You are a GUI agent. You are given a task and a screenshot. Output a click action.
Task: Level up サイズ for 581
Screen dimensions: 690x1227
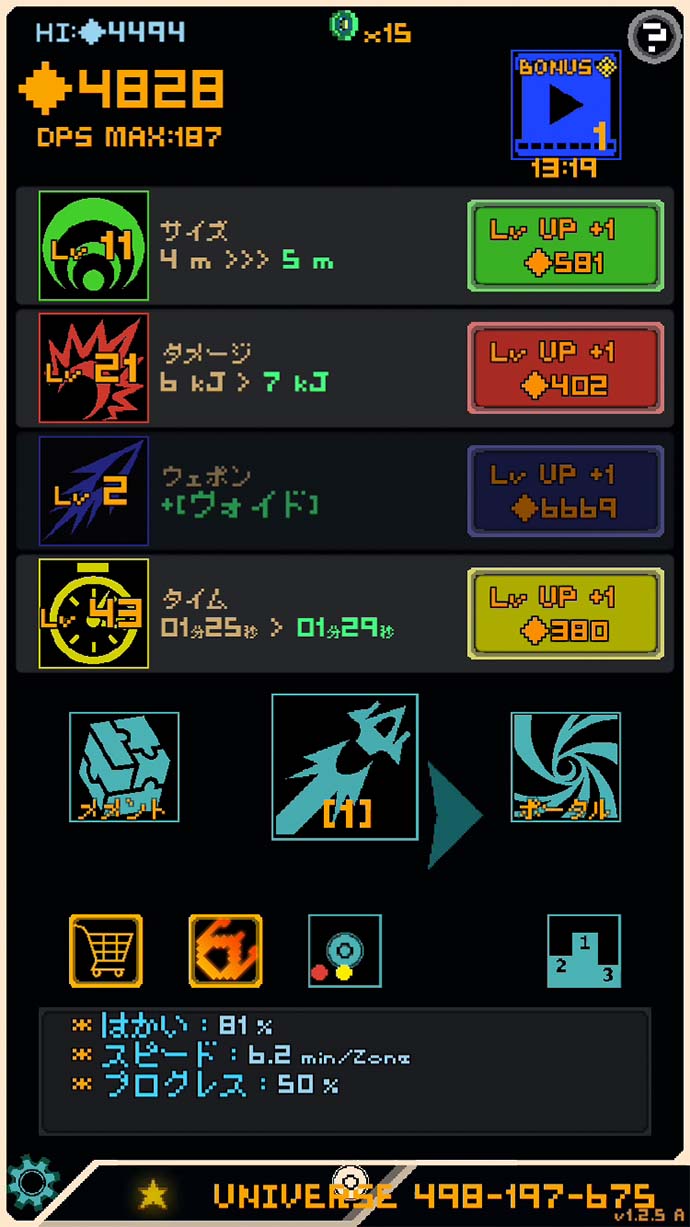coord(565,246)
